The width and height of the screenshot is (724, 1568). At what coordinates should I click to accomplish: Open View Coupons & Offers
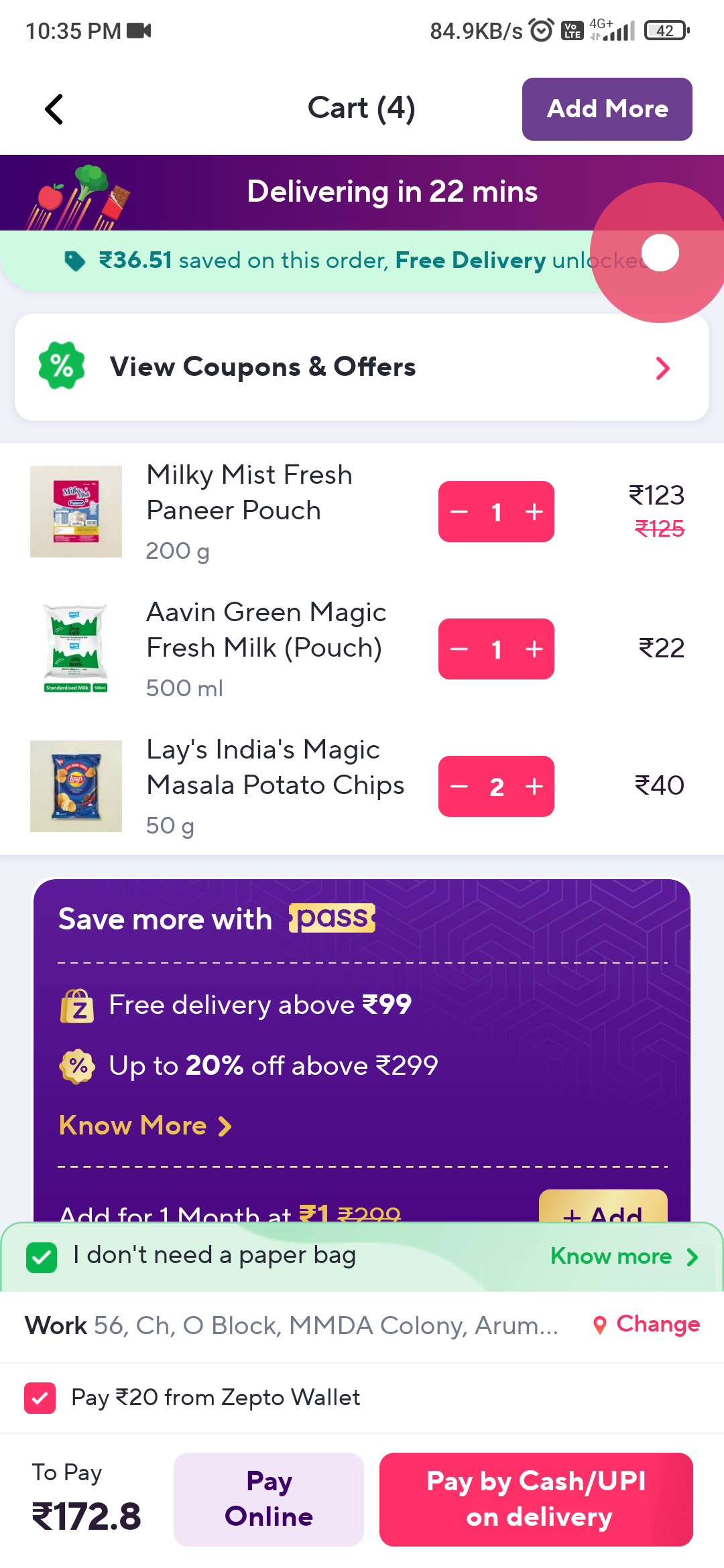tap(362, 367)
